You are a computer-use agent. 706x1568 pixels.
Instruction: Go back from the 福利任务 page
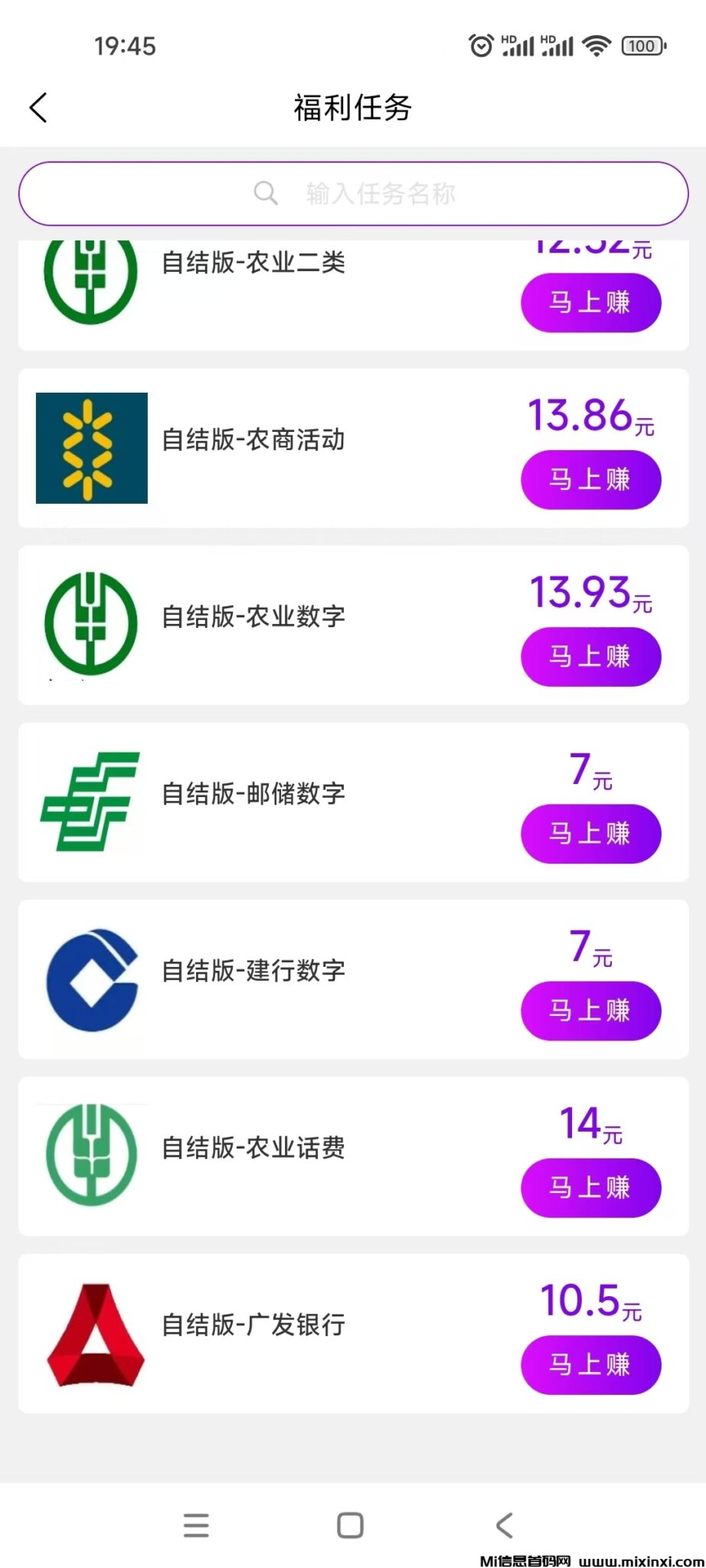(38, 108)
